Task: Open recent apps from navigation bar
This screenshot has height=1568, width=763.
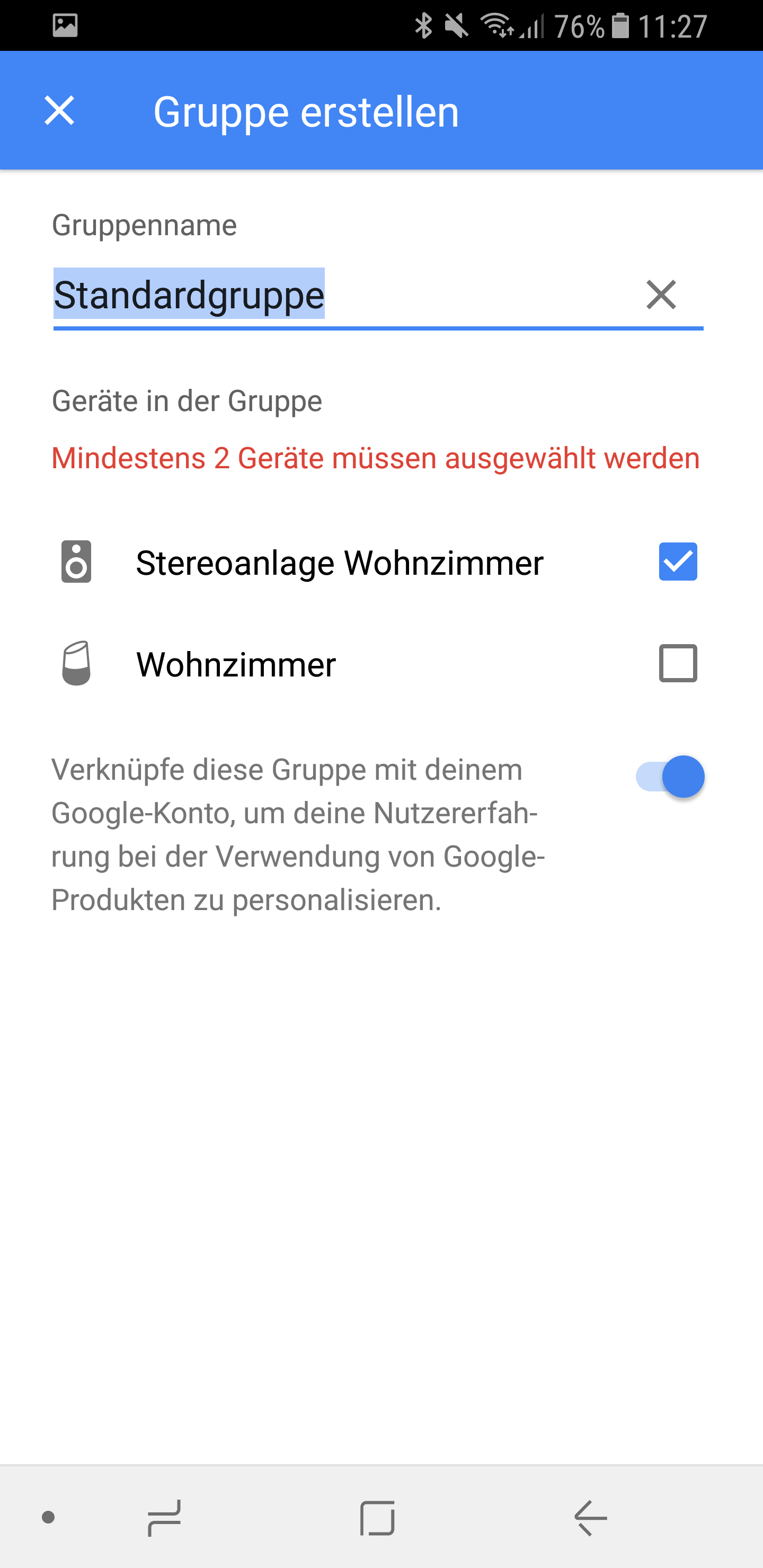Action: click(164, 1518)
